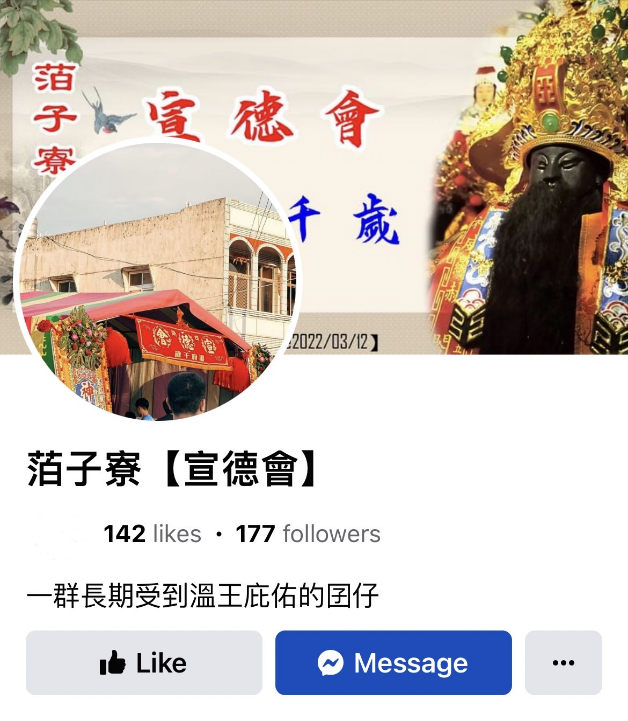Like the 萡子寮【宣德會】page
Viewport: 628px width, 721px height.
click(144, 662)
